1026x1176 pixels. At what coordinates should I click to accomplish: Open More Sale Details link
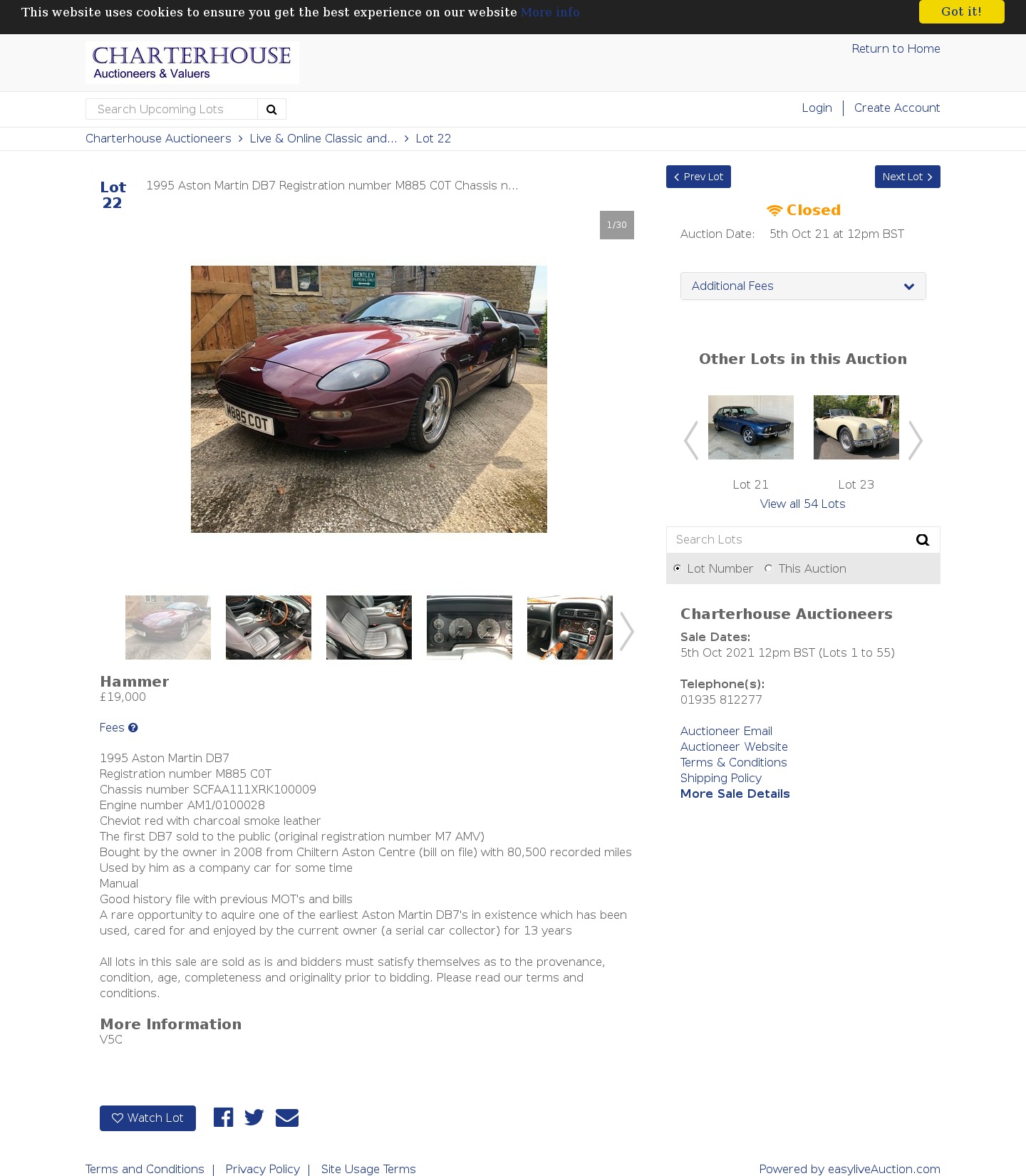coord(735,793)
